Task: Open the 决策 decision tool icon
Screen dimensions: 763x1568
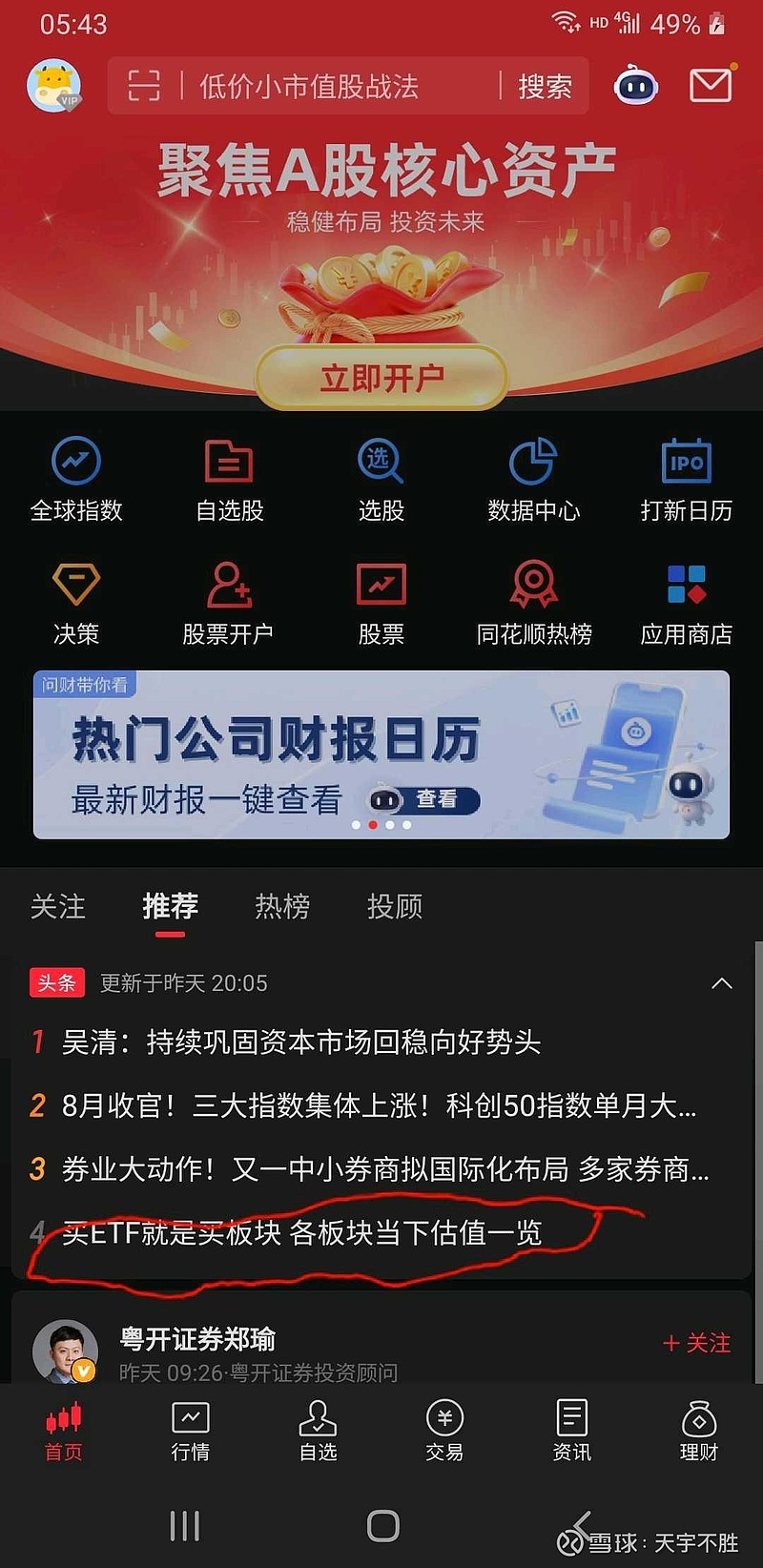Action: (x=76, y=604)
